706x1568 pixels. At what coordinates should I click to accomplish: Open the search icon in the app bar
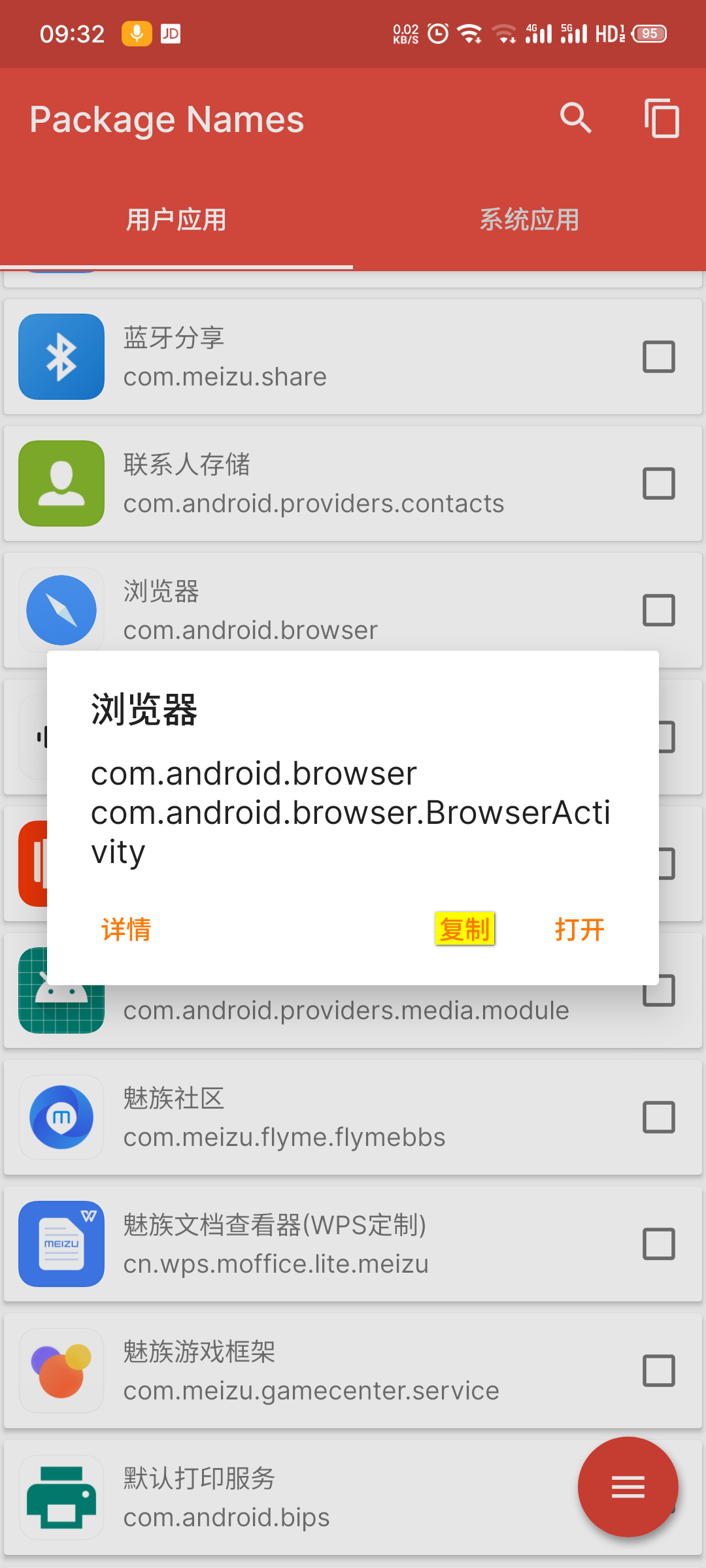[x=576, y=118]
